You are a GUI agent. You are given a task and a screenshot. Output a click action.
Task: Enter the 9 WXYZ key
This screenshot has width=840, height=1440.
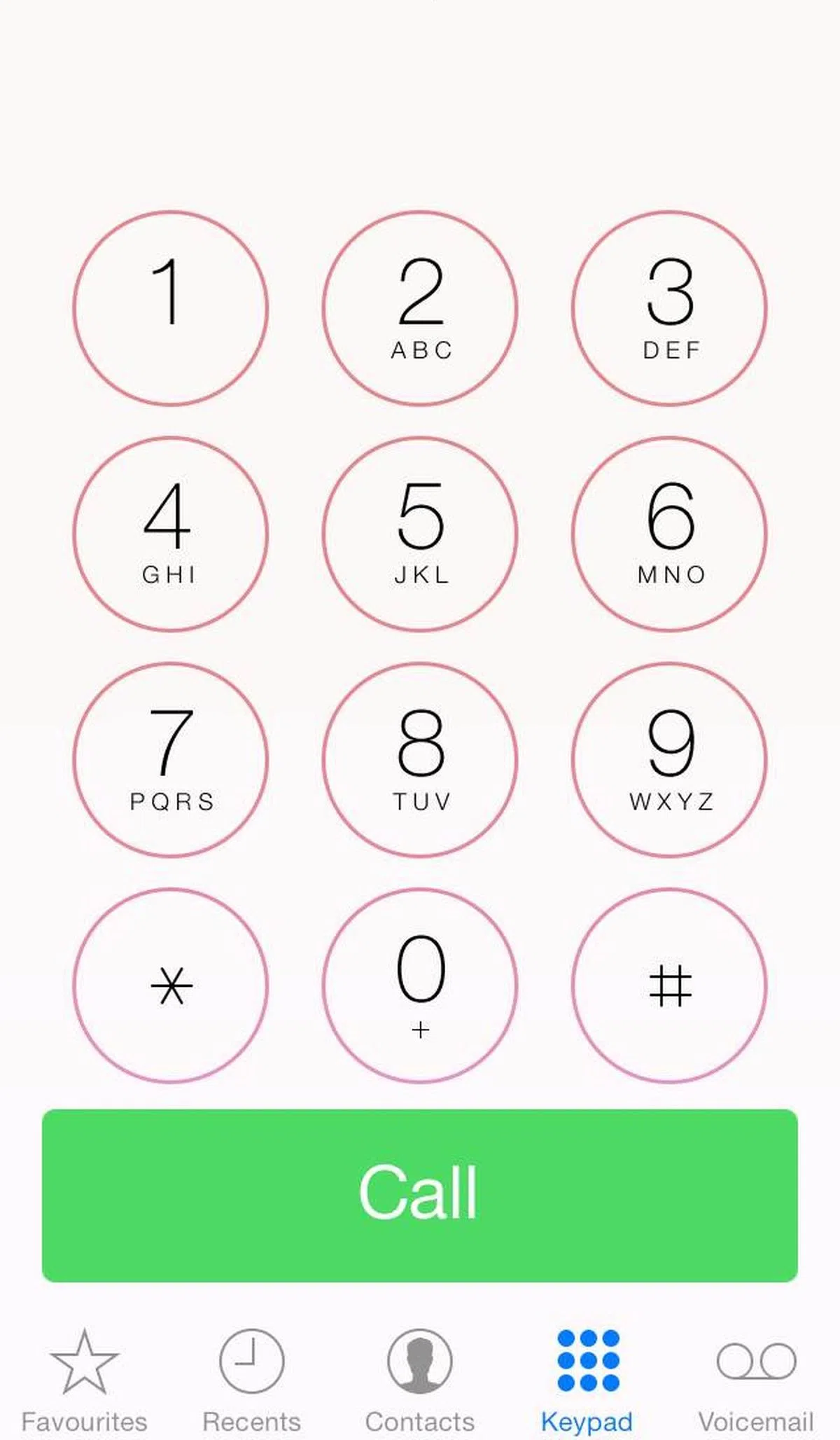tap(669, 760)
